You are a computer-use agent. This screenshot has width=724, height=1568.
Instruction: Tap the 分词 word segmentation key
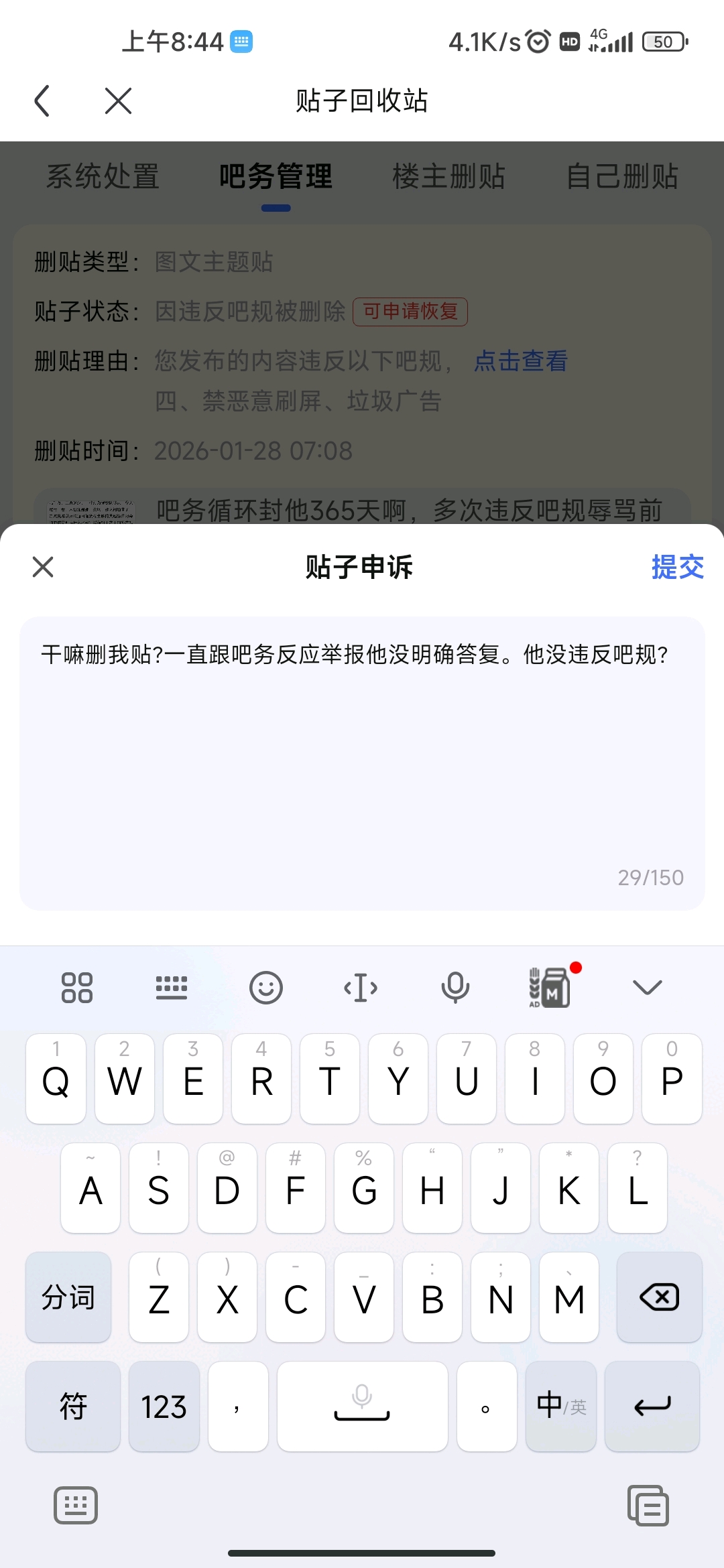68,1297
